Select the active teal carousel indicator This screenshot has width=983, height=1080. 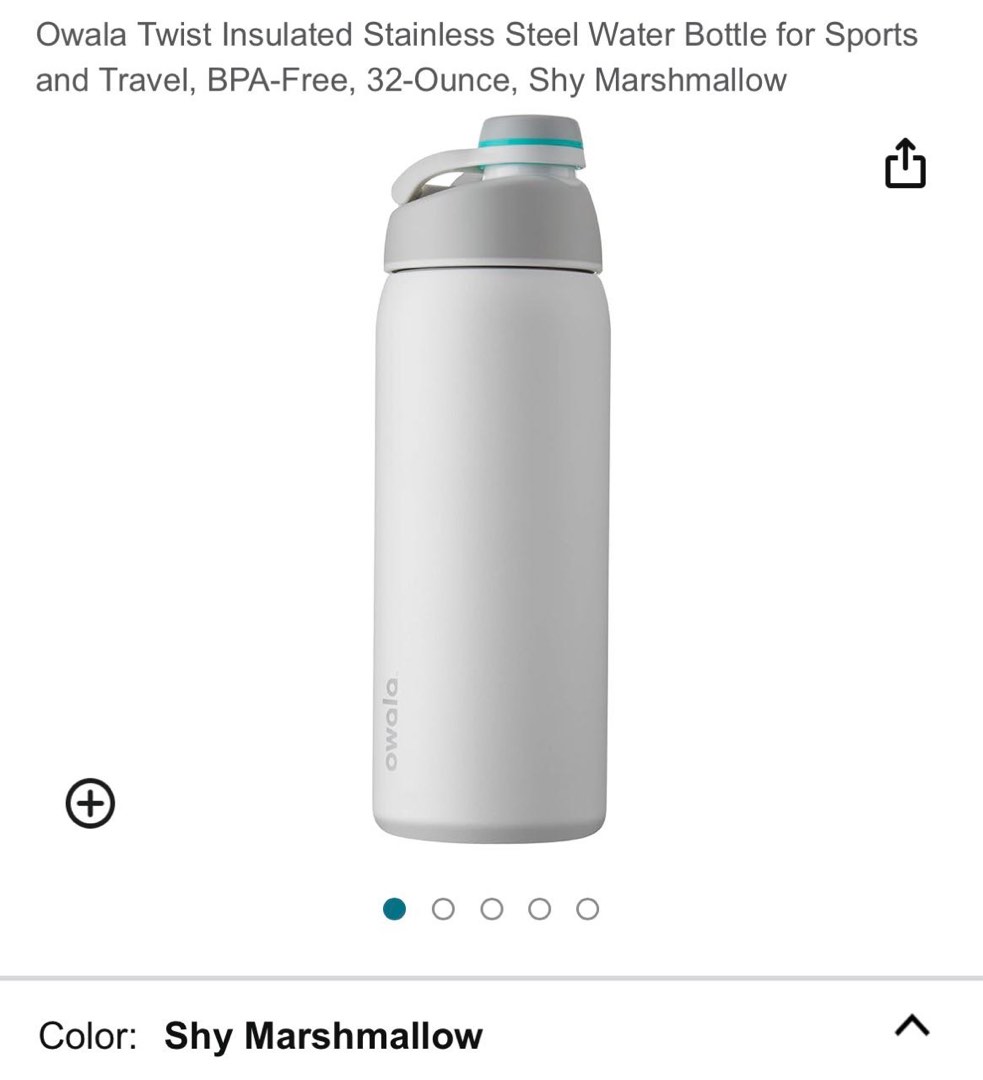[396, 909]
